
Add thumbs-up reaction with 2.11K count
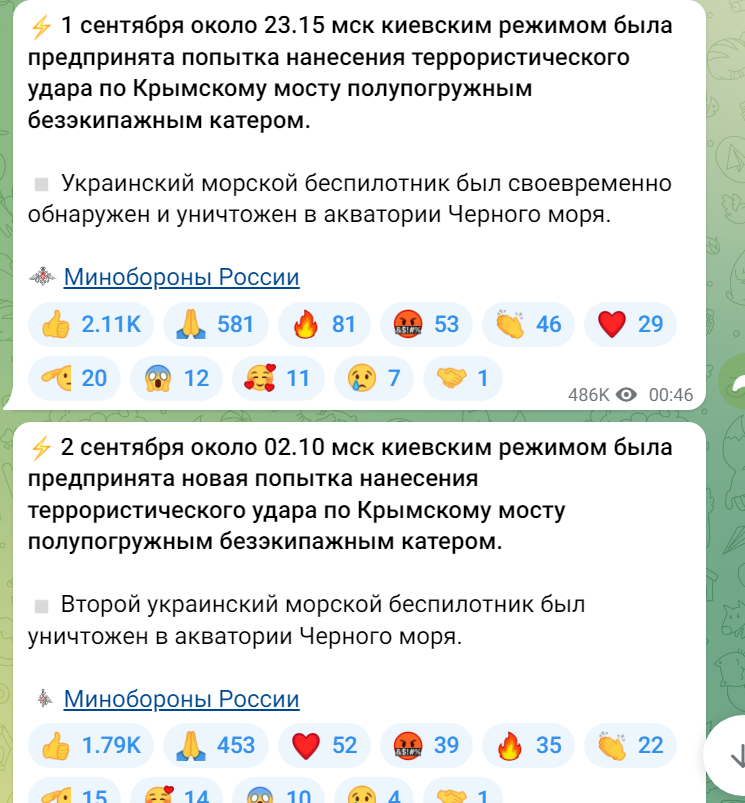tap(91, 324)
